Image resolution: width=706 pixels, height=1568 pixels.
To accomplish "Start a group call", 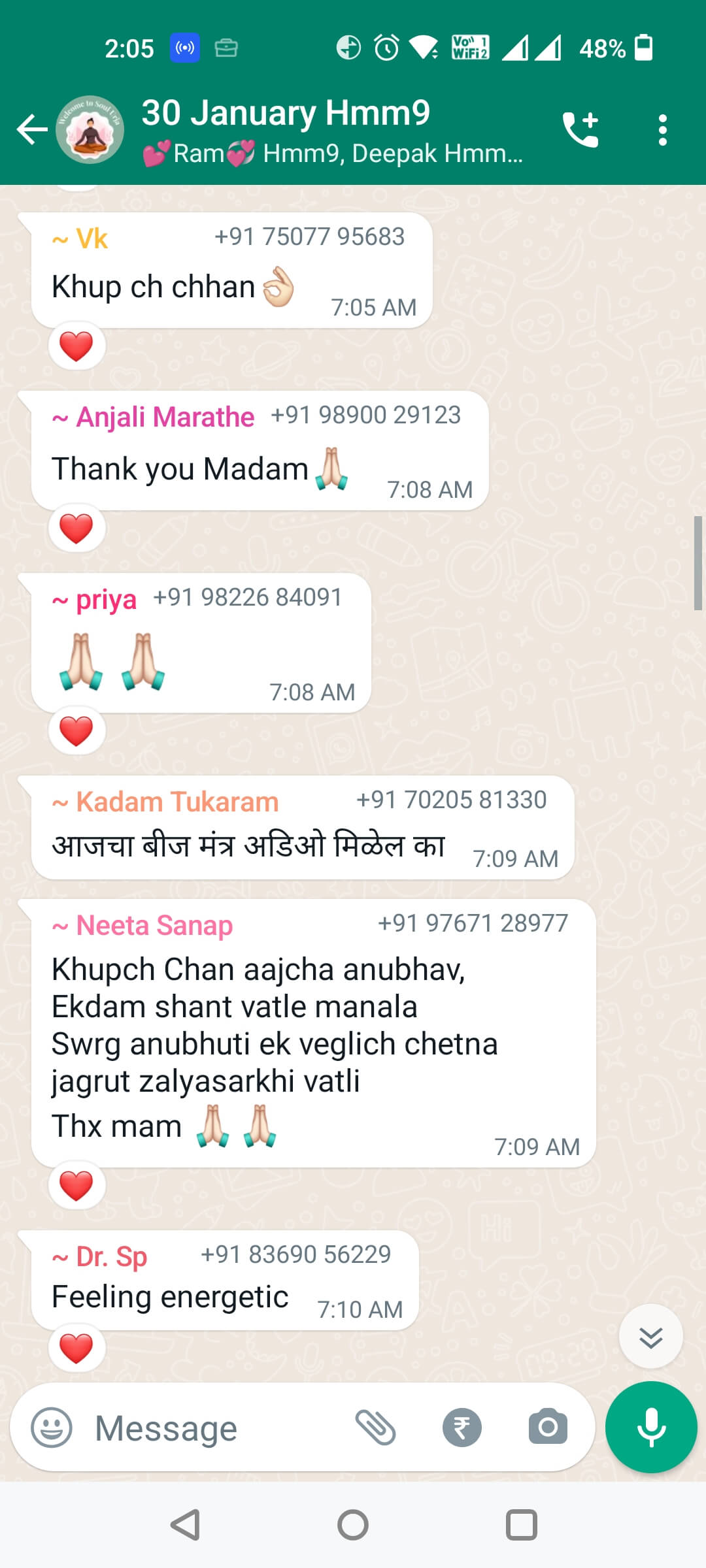I will click(x=580, y=129).
